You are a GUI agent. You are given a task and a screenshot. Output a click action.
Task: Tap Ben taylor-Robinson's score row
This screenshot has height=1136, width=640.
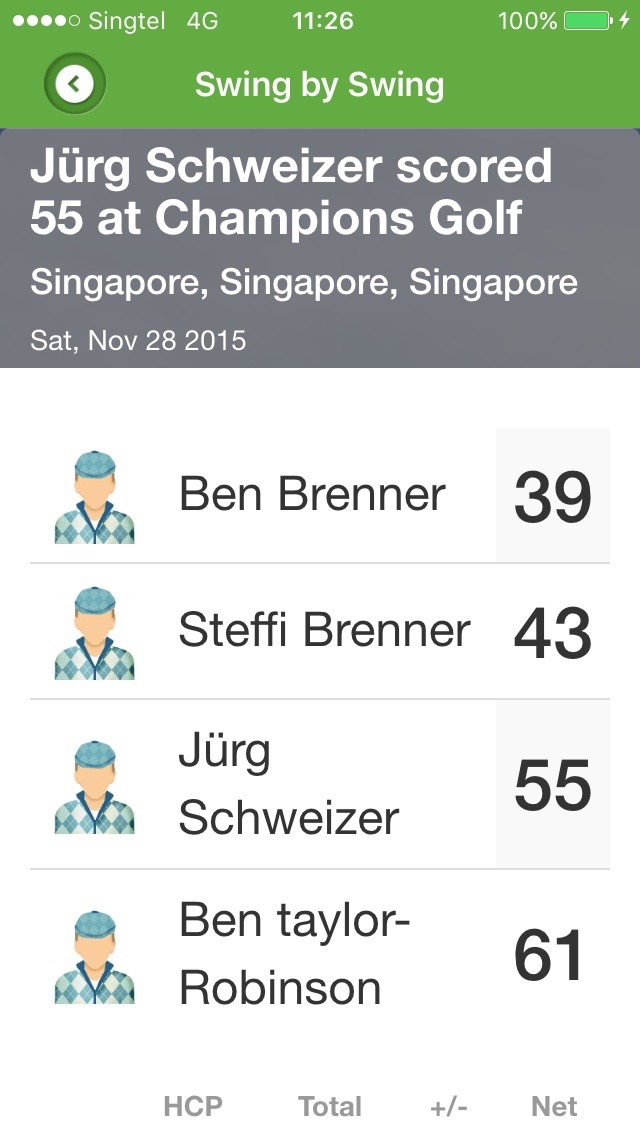click(x=320, y=955)
